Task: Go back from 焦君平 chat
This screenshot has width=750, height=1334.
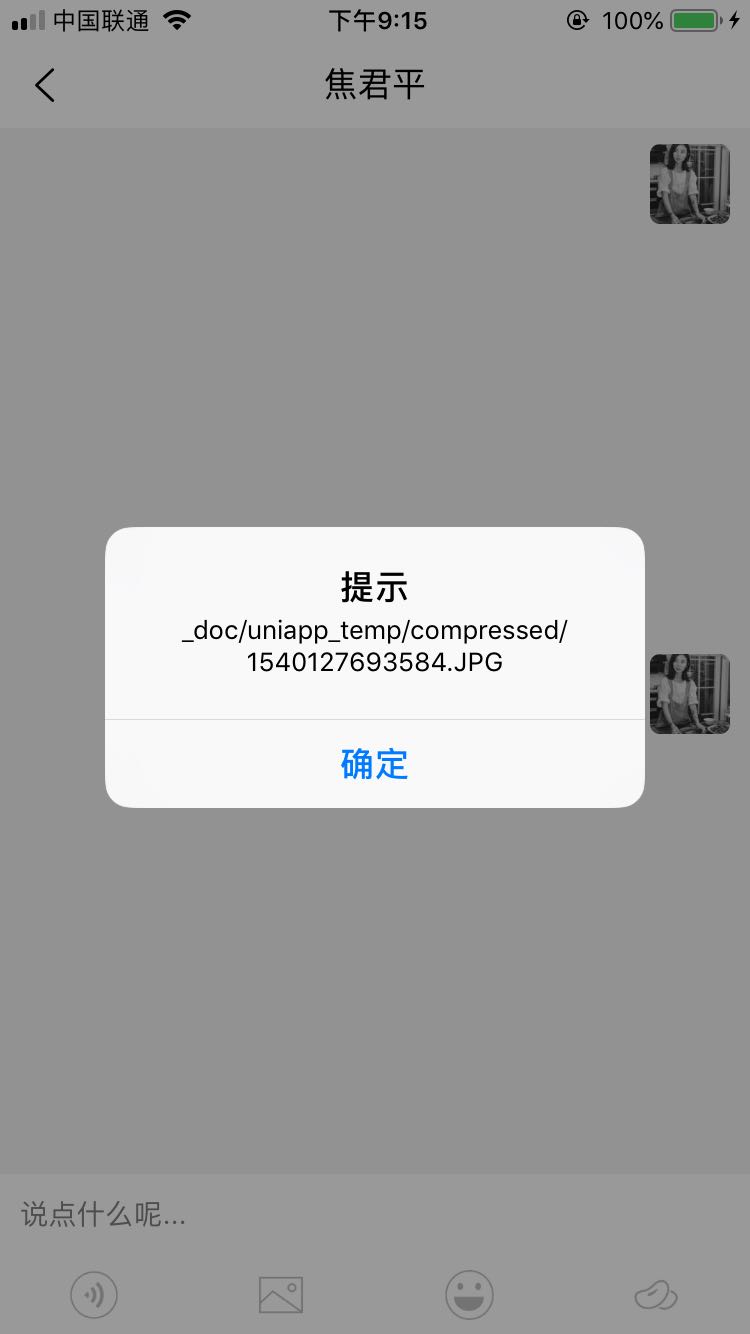Action: tap(45, 85)
